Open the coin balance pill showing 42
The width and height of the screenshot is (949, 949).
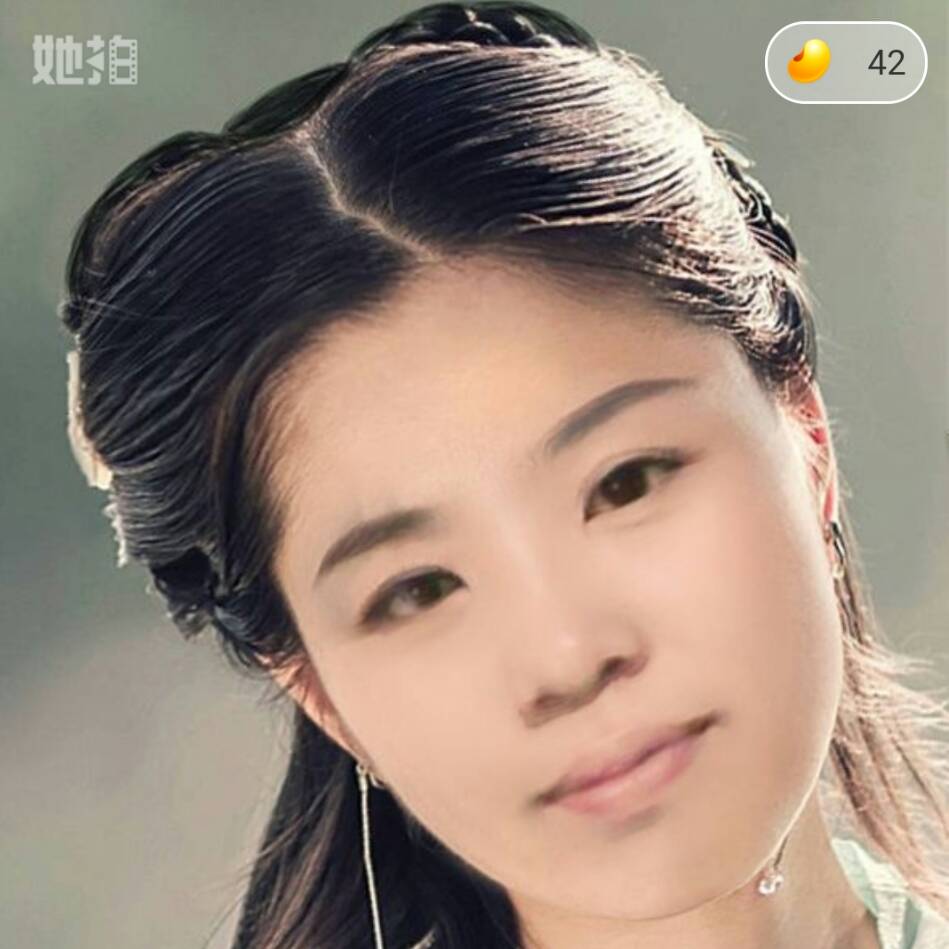(x=846, y=63)
